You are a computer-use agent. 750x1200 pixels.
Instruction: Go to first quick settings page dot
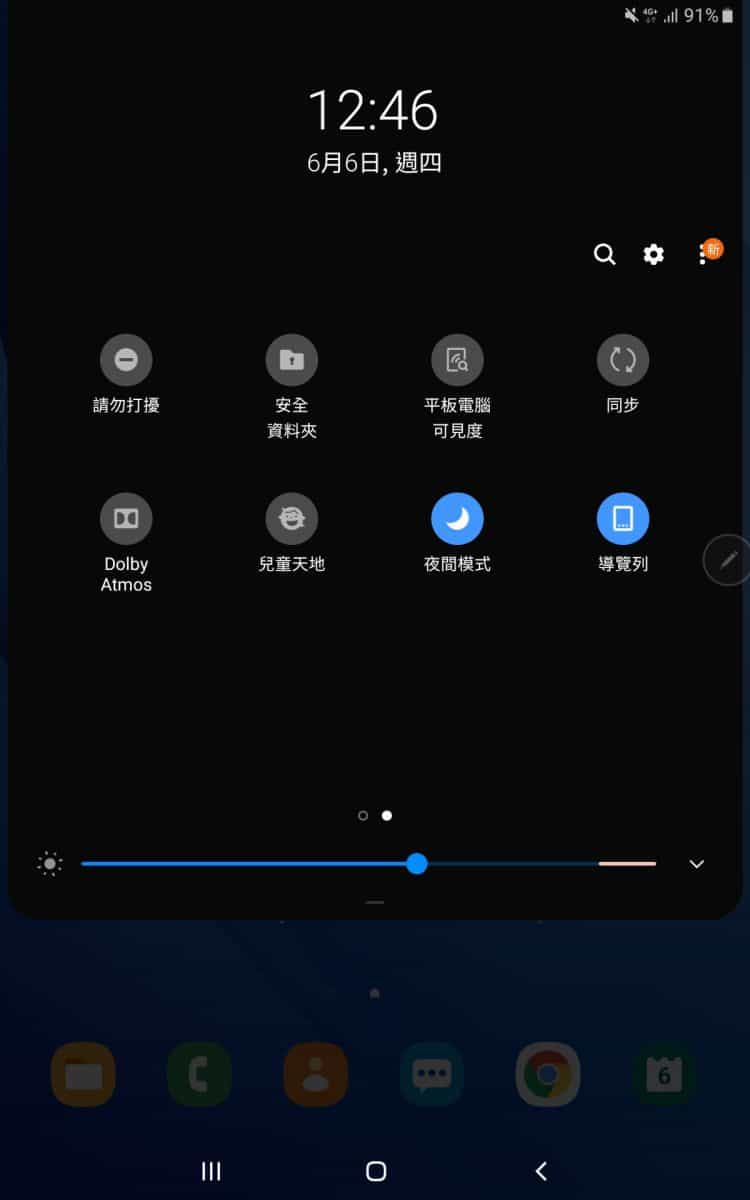363,815
